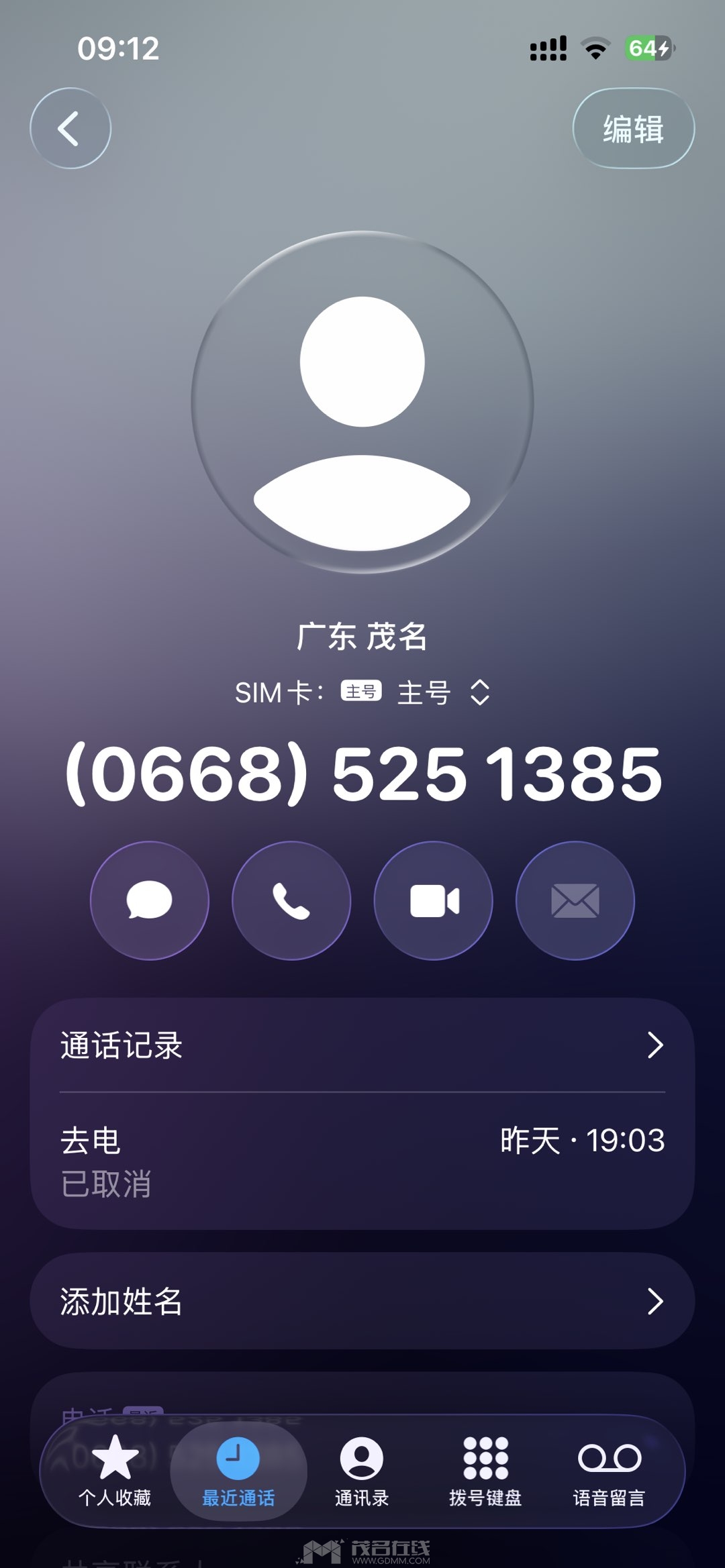
Task: Tap the 编辑 button
Action: (633, 128)
